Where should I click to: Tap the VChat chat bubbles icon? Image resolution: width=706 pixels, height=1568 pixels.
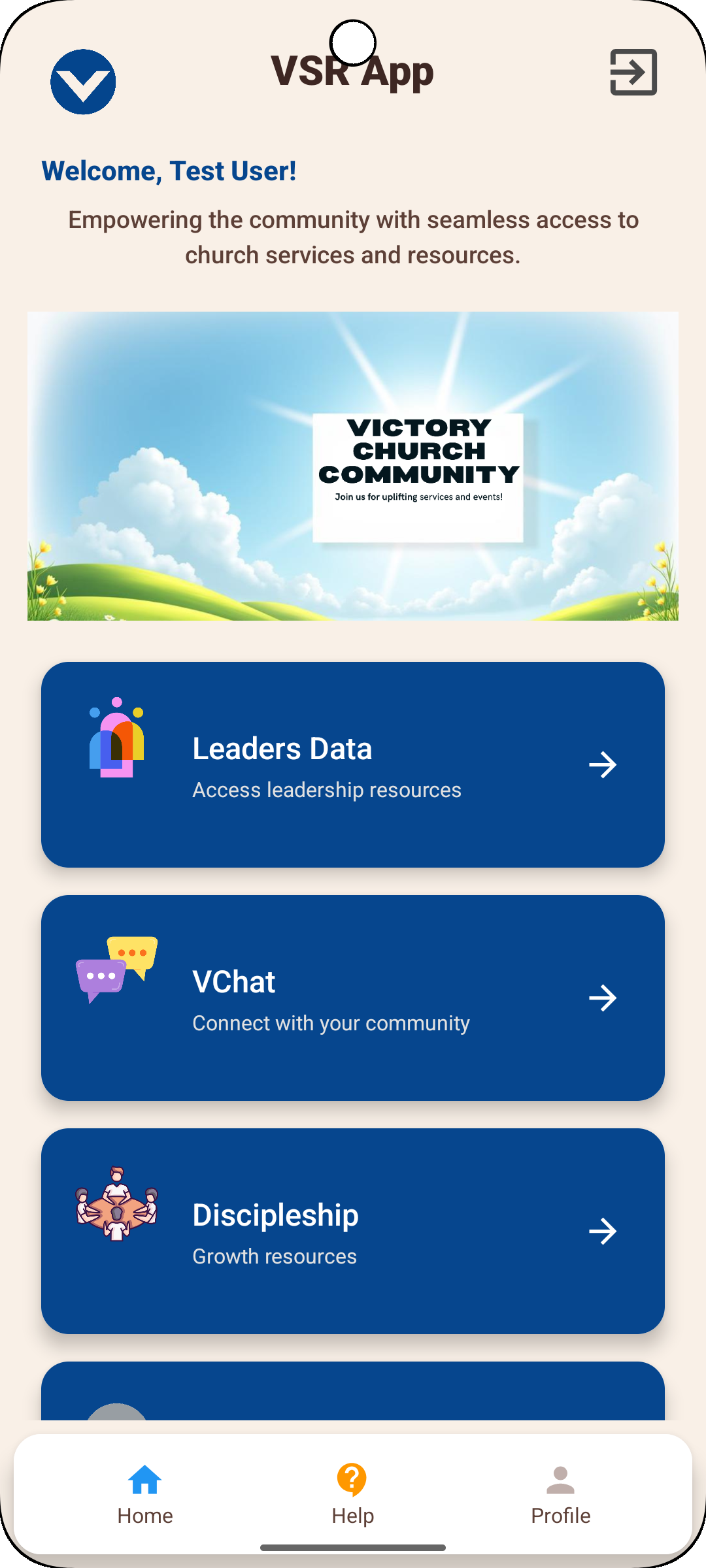[115, 973]
